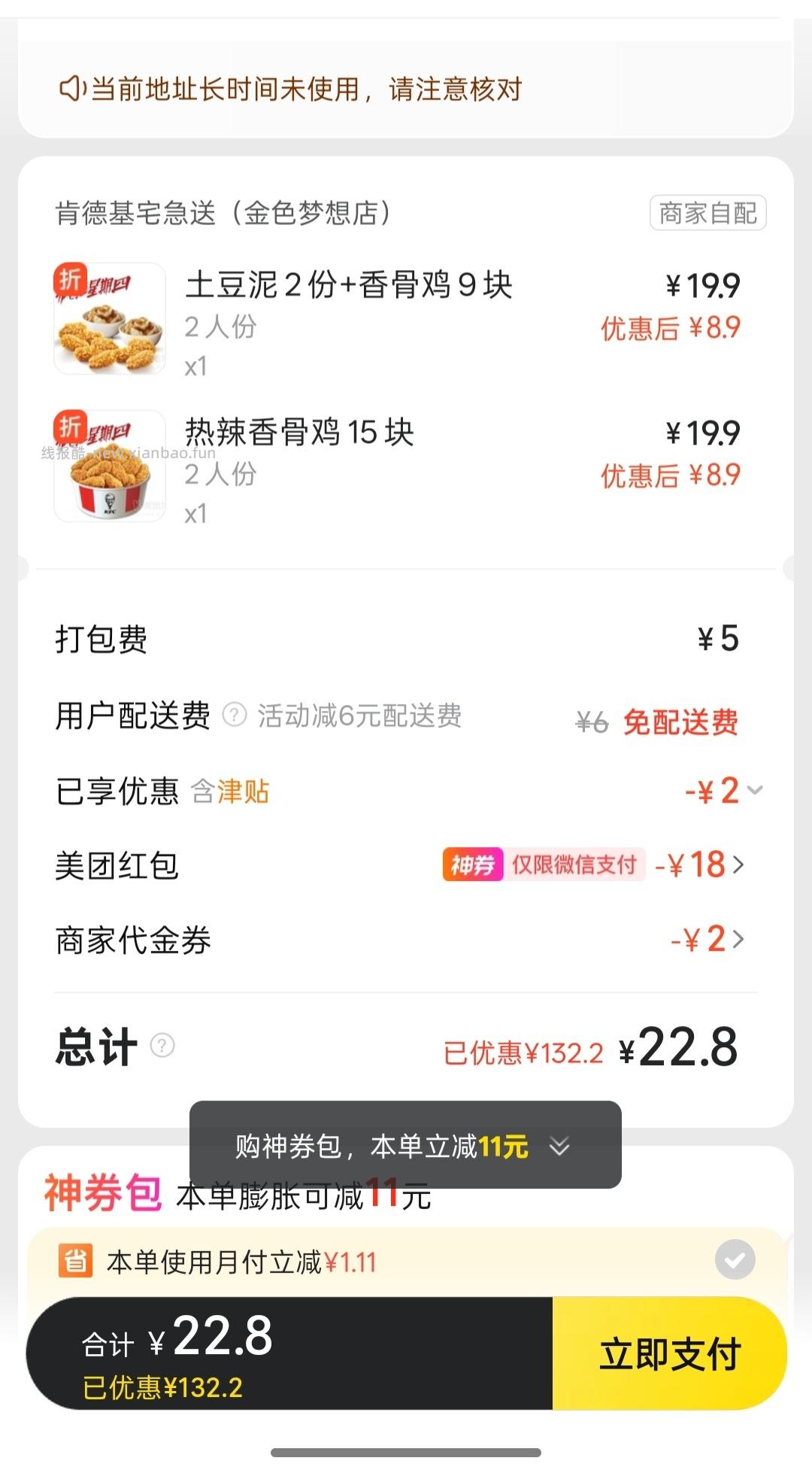Click the 折 discount icon on potato mash combo

pos(71,280)
